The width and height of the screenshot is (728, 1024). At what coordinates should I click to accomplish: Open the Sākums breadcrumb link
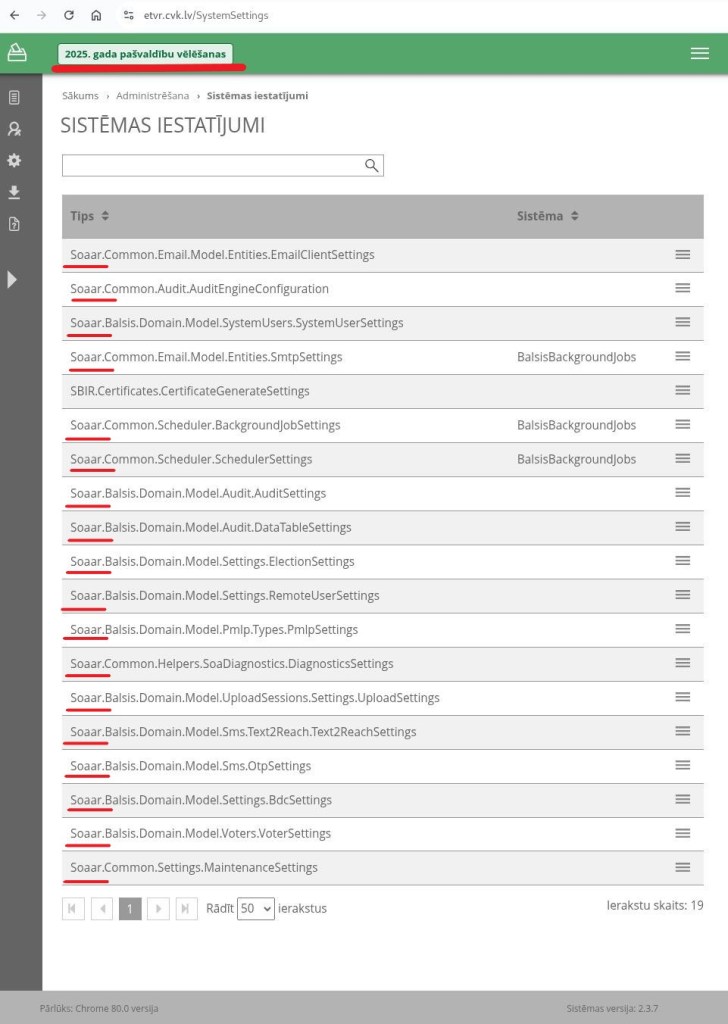click(x=80, y=96)
